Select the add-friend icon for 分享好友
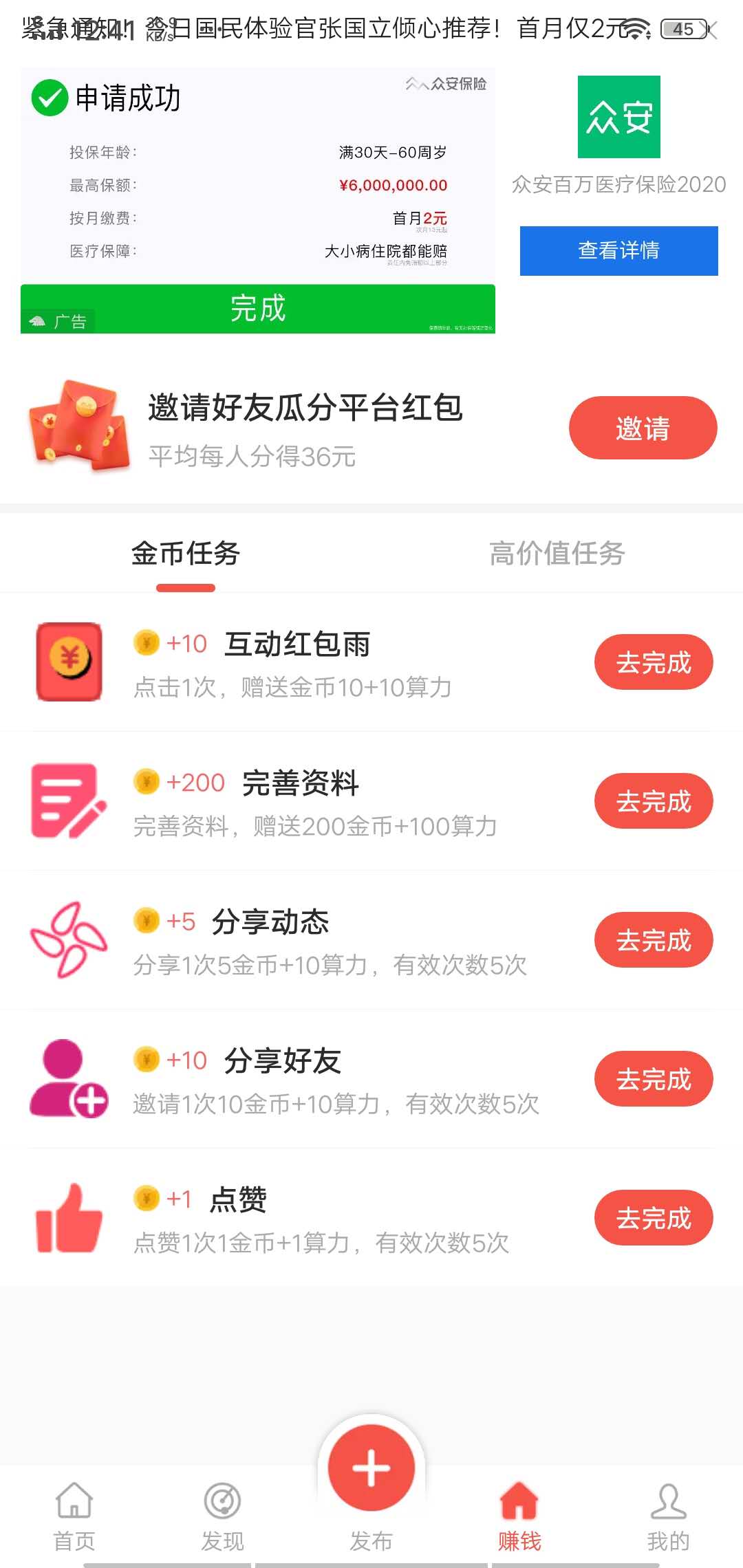 click(69, 1078)
